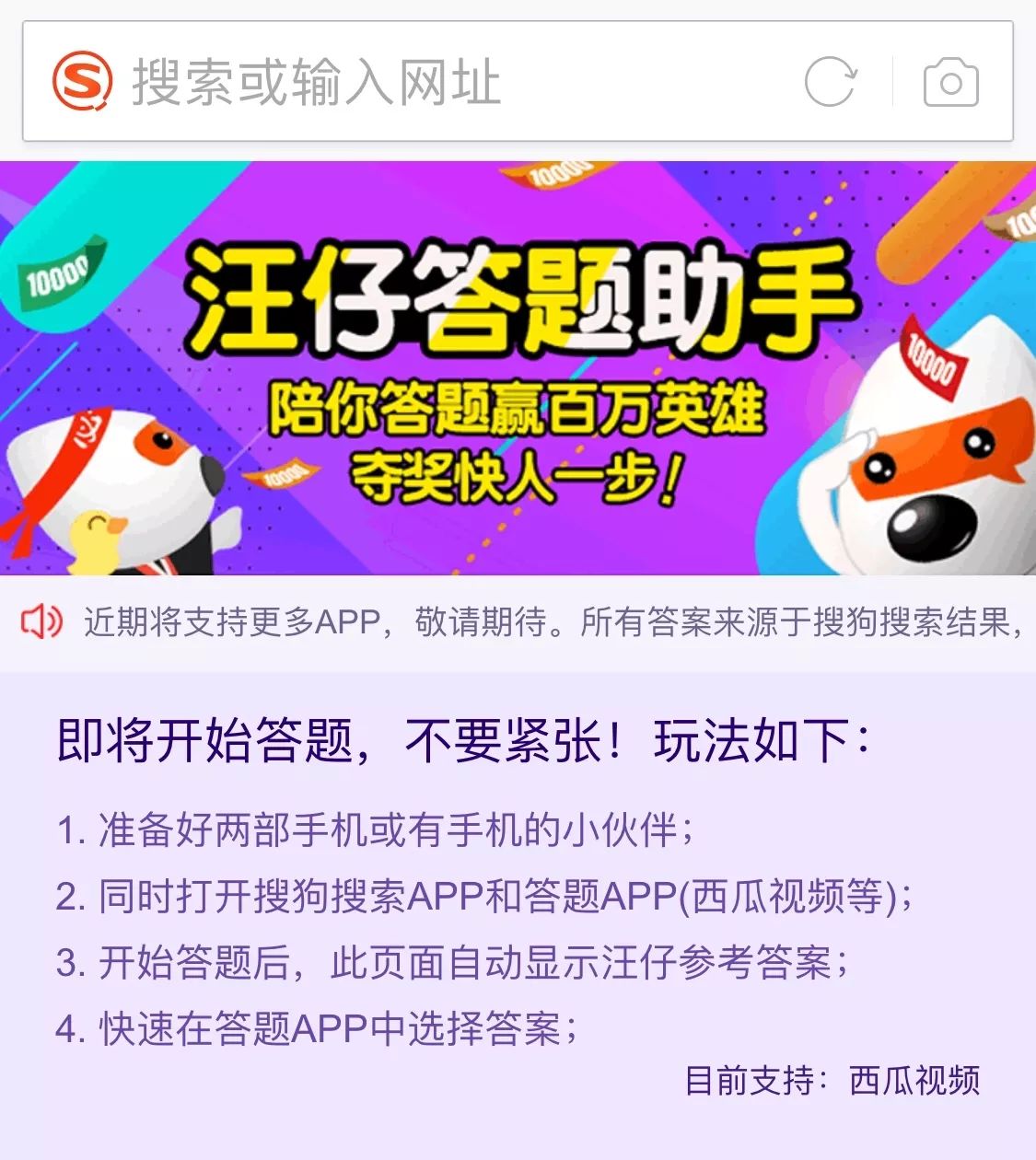This screenshot has width=1036, height=1160.
Task: Open the camera search icon
Action: pos(950,83)
